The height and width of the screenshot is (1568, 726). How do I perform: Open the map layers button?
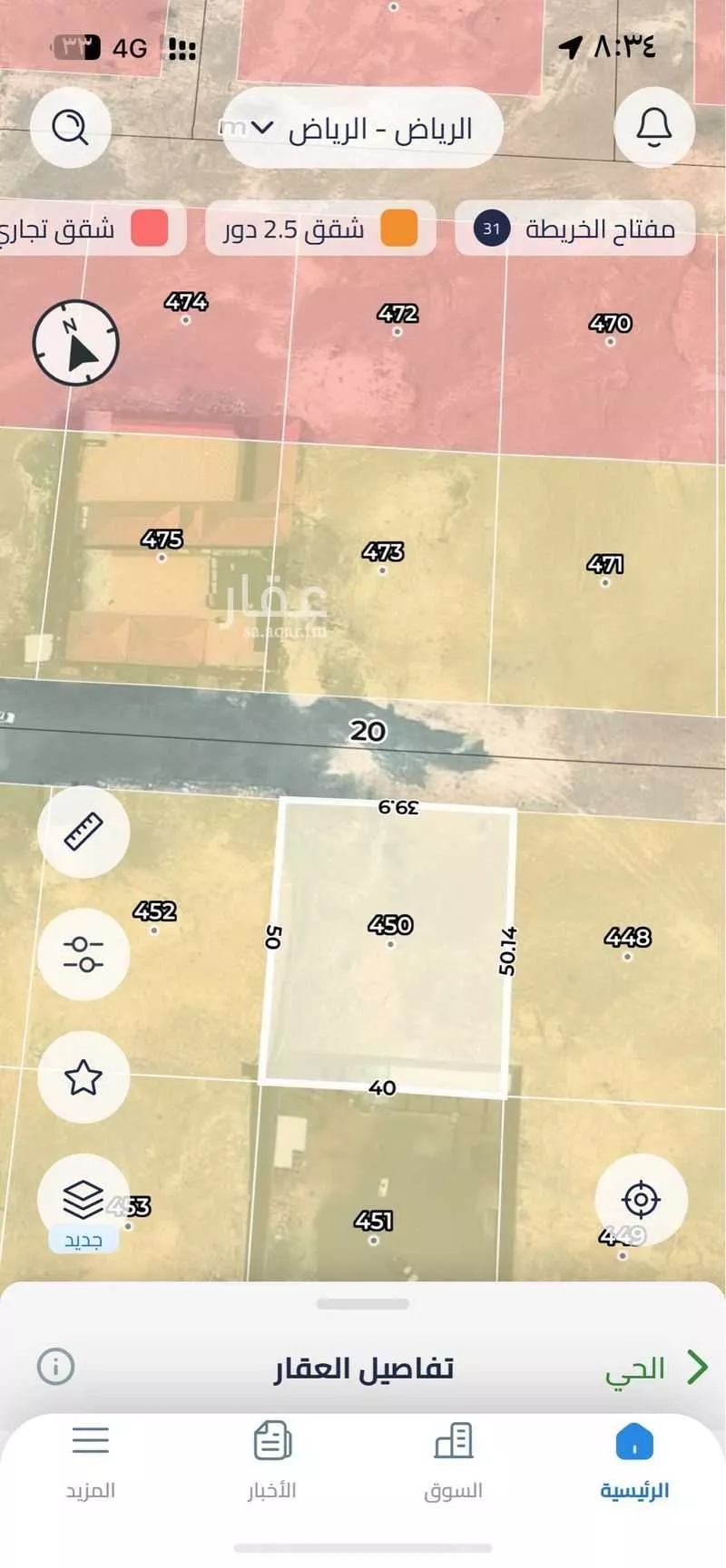(83, 1199)
